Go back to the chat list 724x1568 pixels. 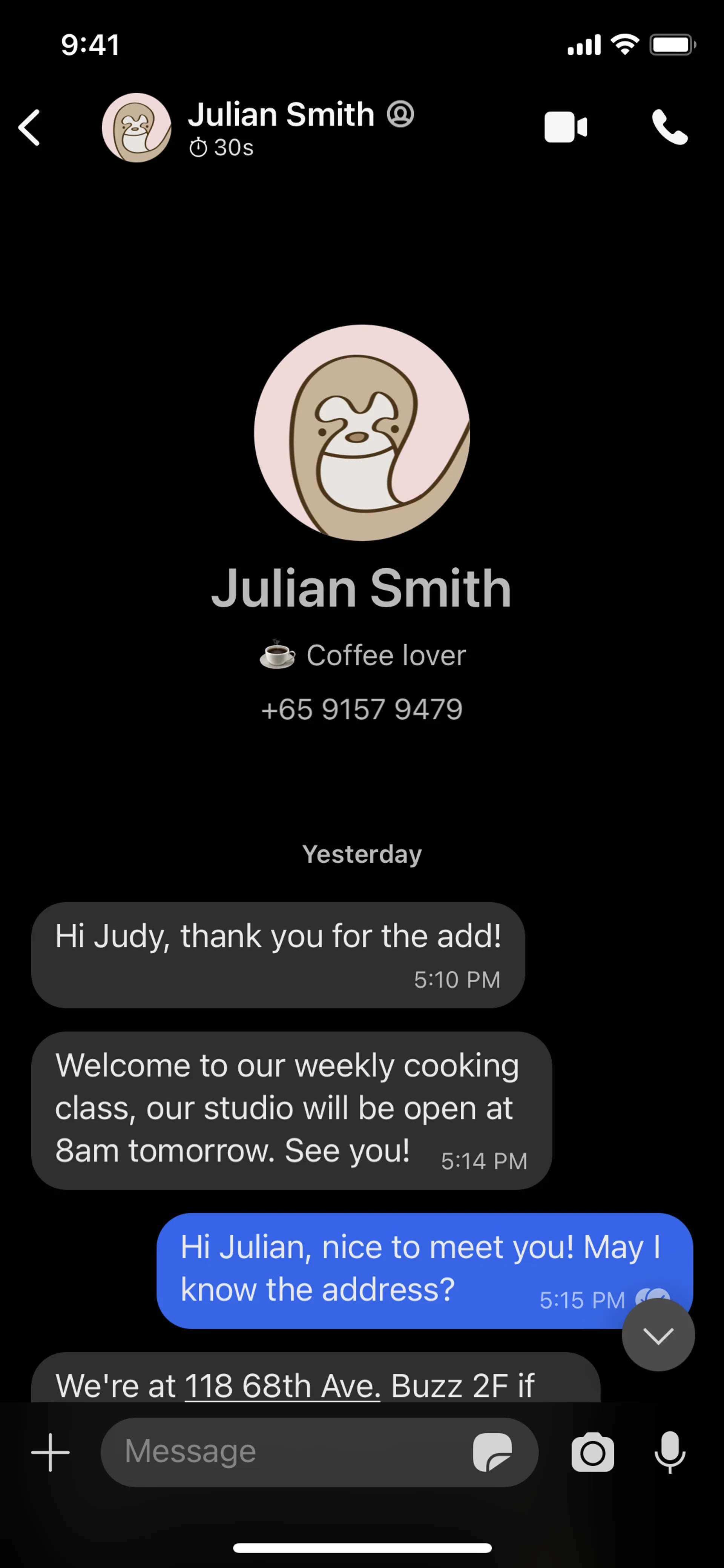[29, 128]
